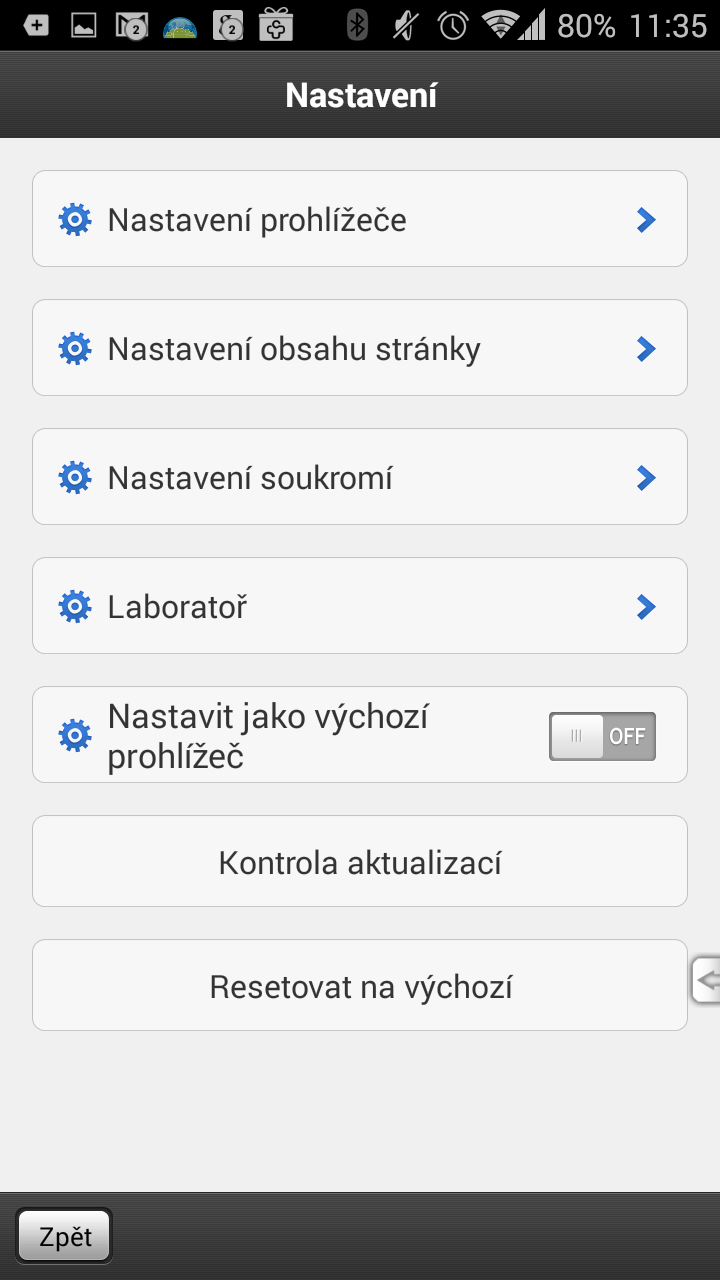The width and height of the screenshot is (720, 1280).
Task: Open Nastavení obsahu stránky
Action: coord(360,348)
